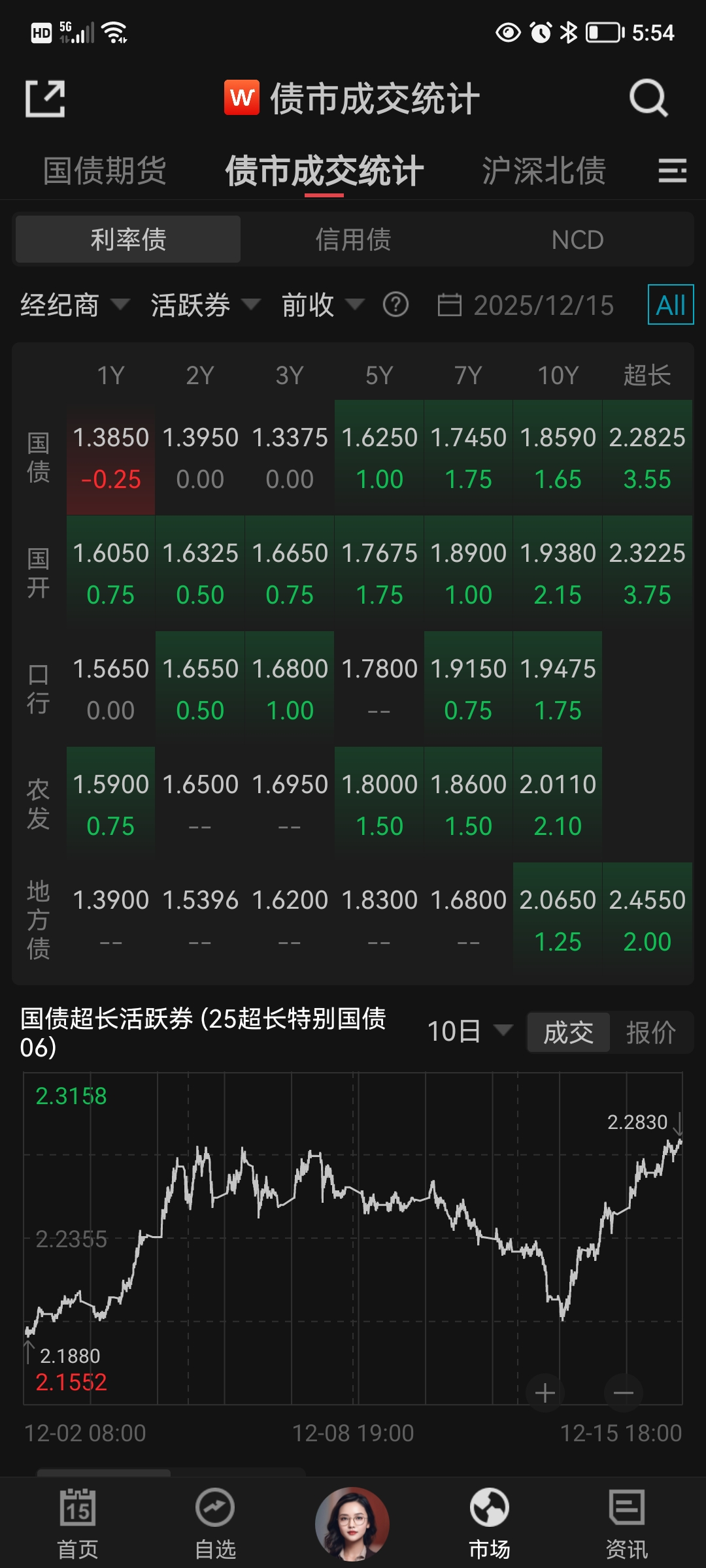Open the help question mark icon
Screen dimensions: 706x1568
coord(395,304)
